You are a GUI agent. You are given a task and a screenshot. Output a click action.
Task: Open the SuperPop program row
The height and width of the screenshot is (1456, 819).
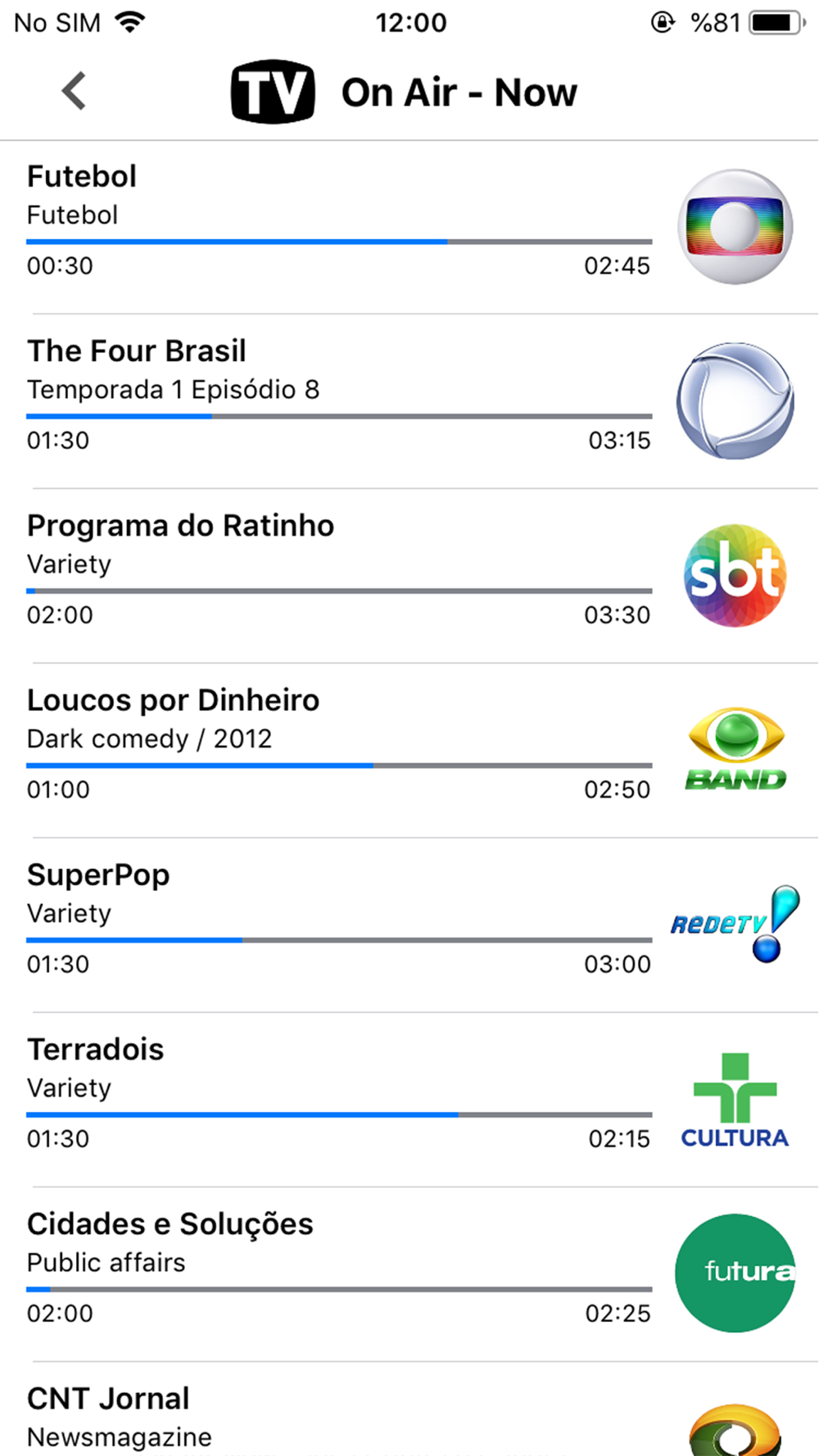tap(339, 925)
